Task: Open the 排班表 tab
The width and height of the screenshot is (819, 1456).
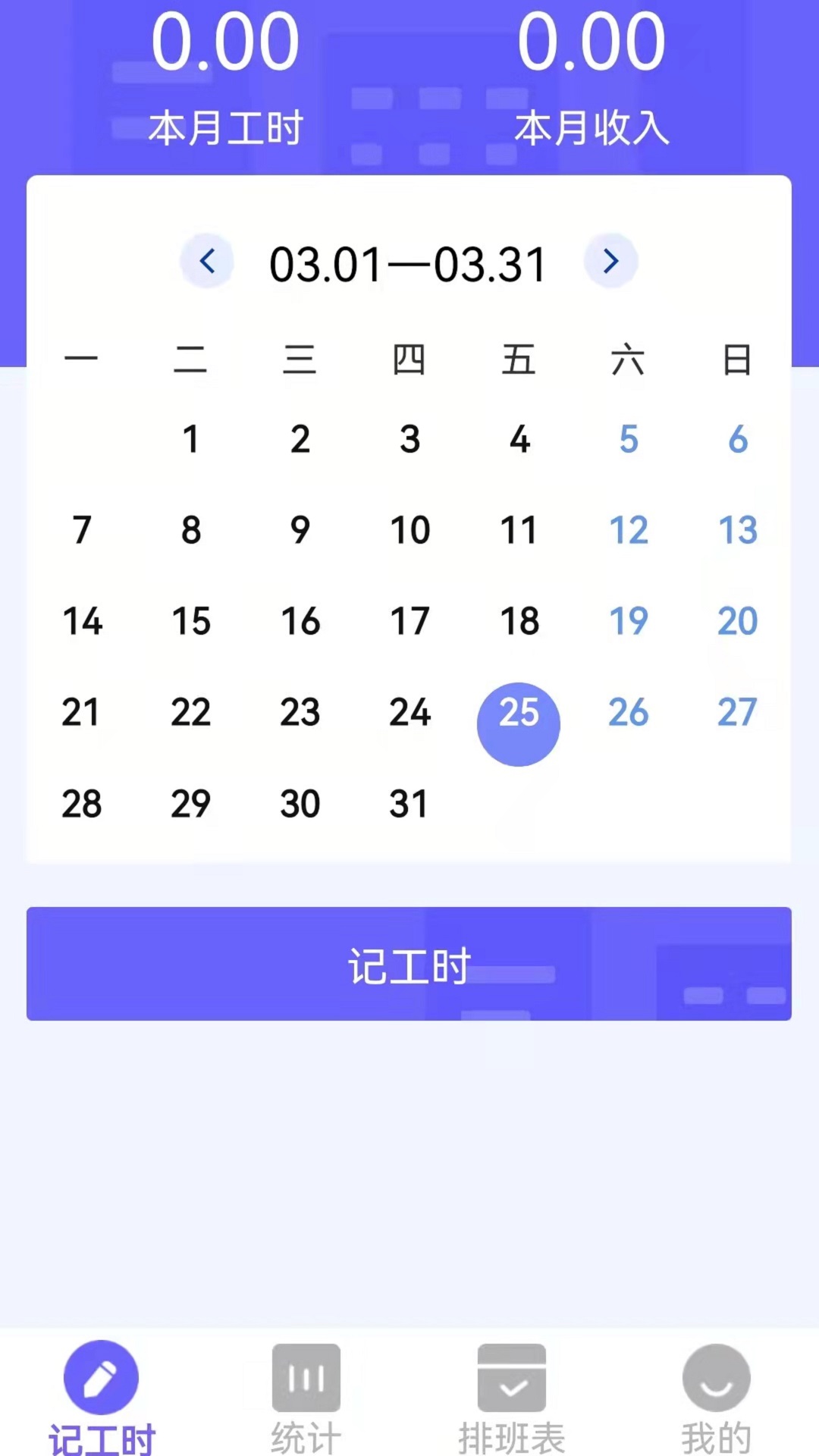Action: pos(511,1397)
